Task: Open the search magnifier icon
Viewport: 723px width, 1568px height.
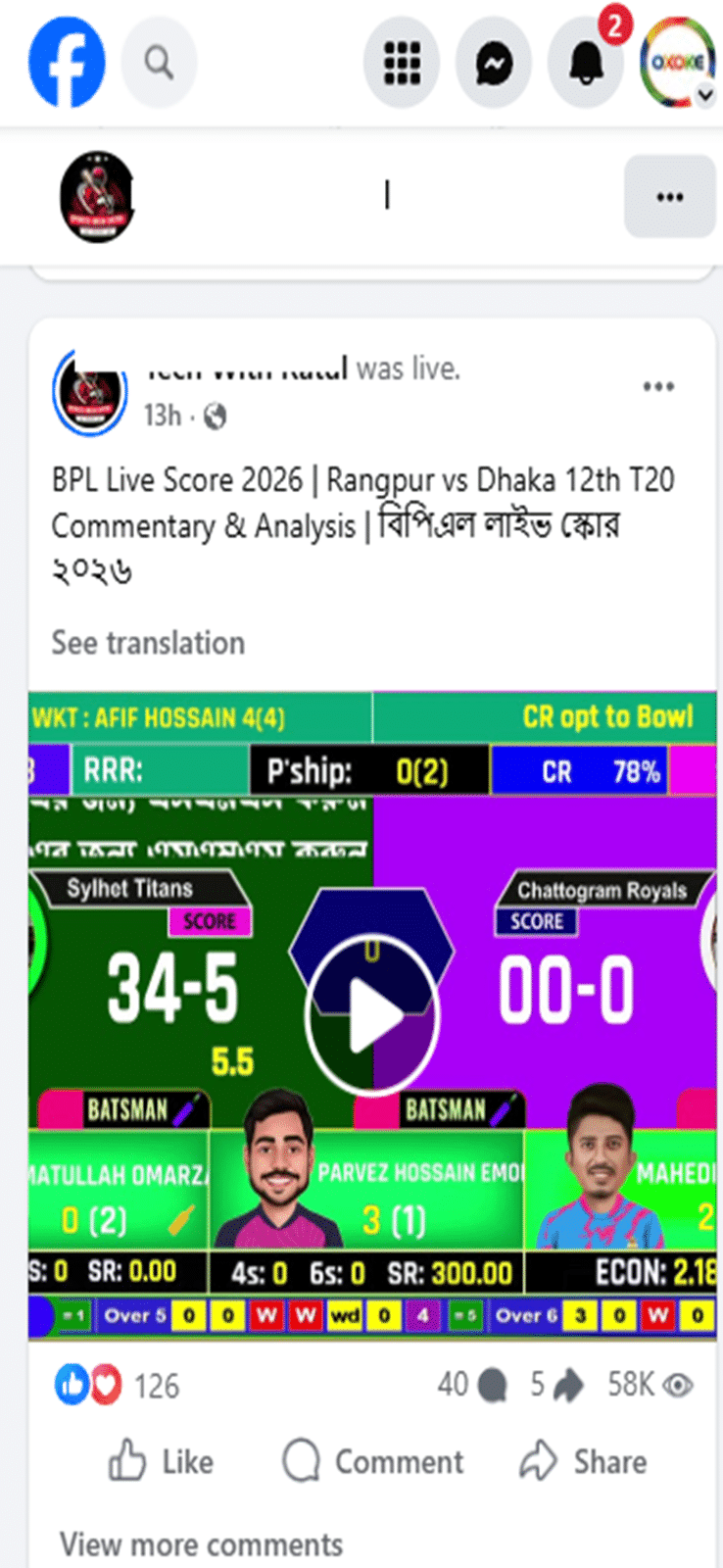Action: coord(159,63)
